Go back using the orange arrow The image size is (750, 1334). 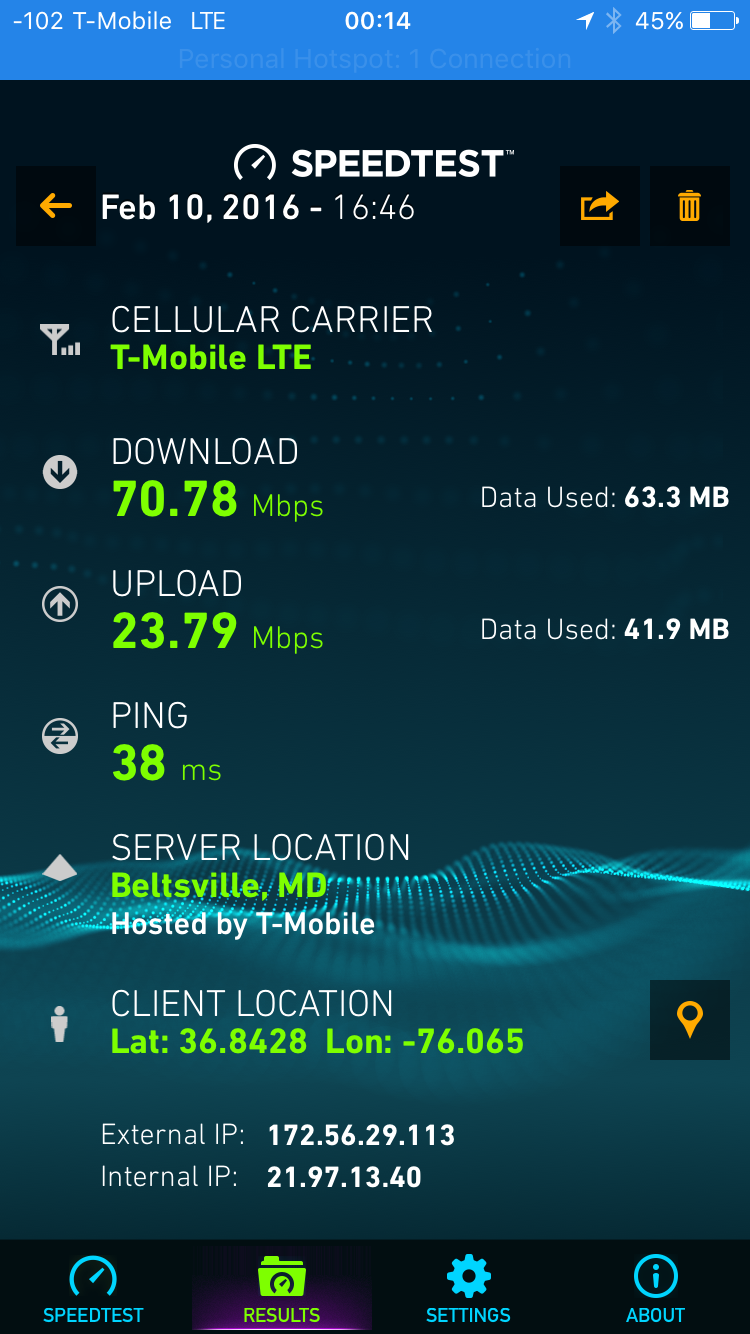point(56,206)
